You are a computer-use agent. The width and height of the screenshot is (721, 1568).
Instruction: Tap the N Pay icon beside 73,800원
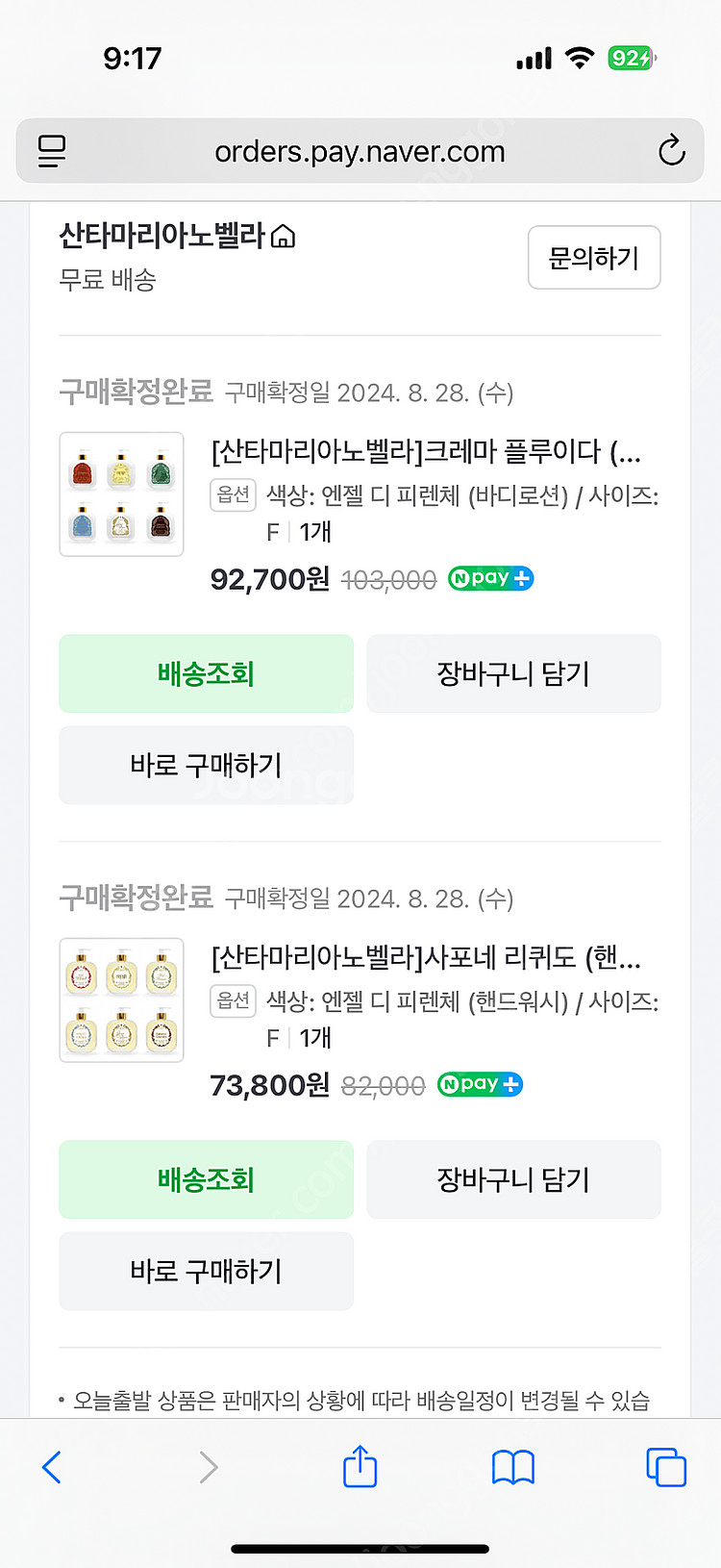(x=479, y=1084)
